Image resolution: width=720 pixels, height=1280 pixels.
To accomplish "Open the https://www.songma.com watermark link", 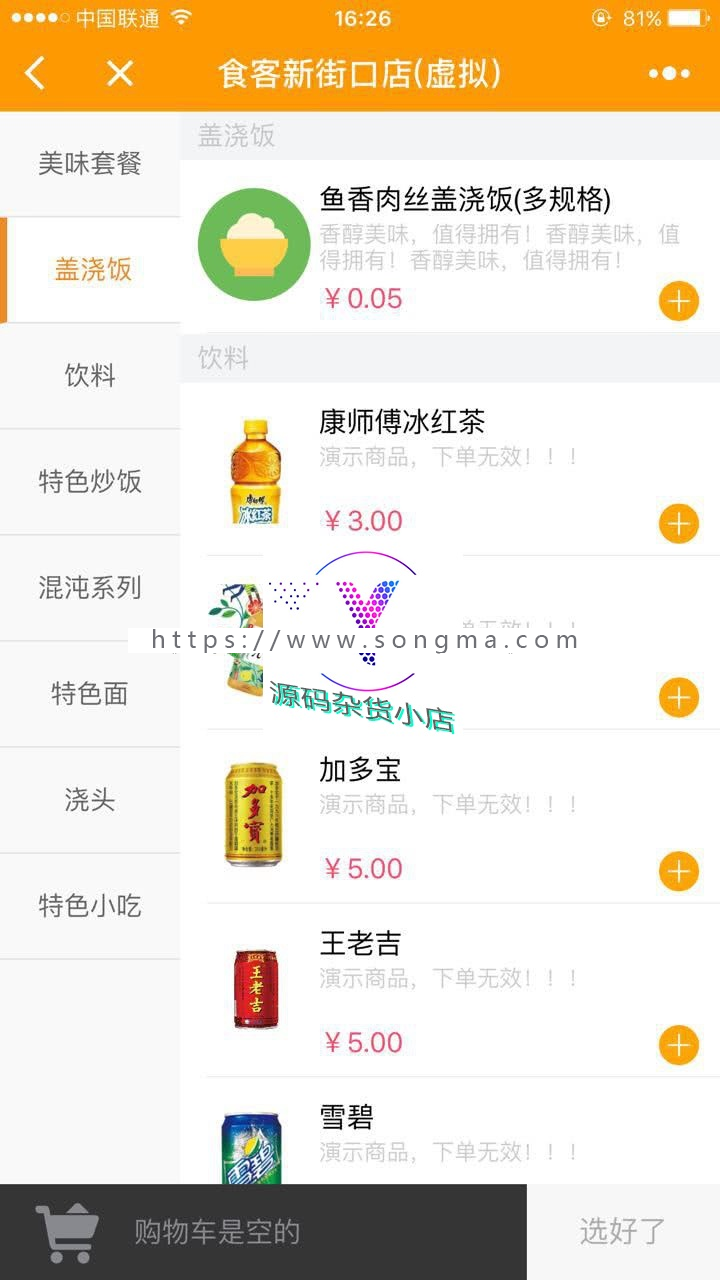I will [x=360, y=638].
